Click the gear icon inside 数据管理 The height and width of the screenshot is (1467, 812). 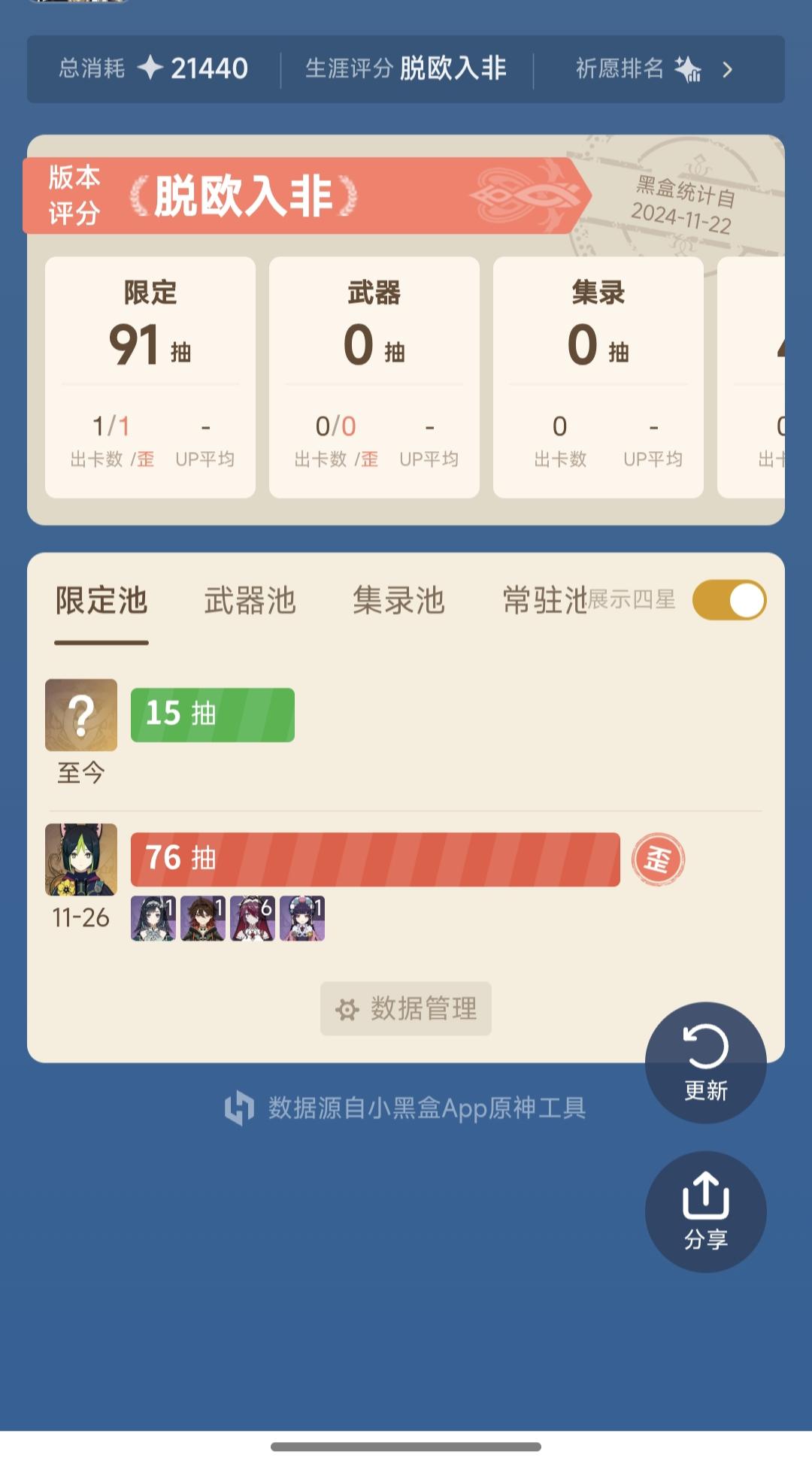345,1010
